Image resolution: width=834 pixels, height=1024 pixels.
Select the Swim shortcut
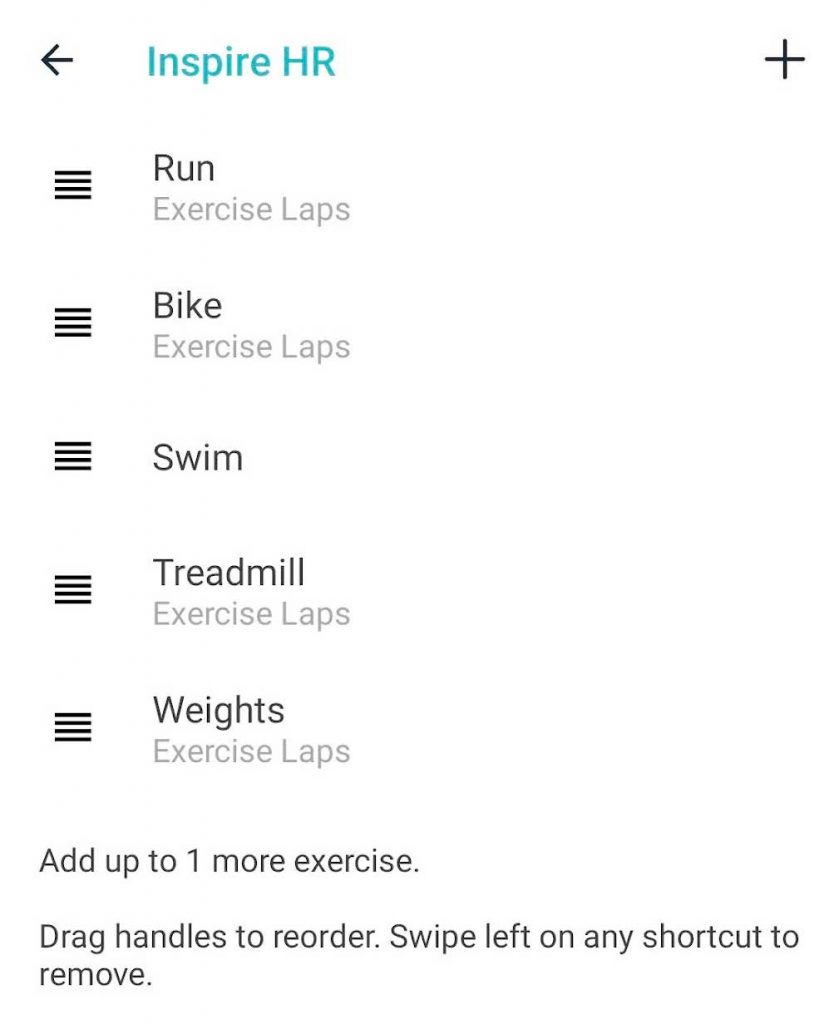click(x=198, y=458)
